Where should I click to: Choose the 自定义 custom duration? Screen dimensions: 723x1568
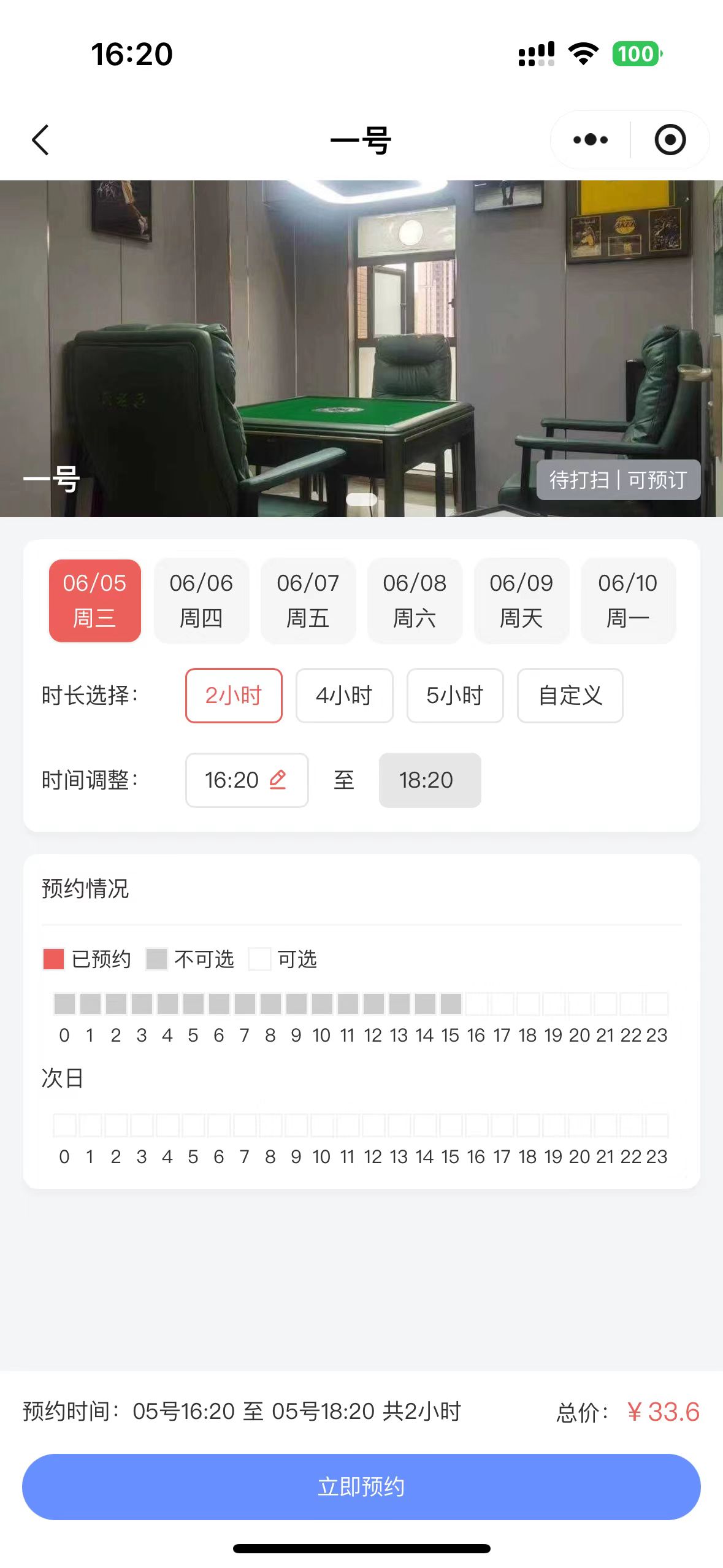point(570,695)
